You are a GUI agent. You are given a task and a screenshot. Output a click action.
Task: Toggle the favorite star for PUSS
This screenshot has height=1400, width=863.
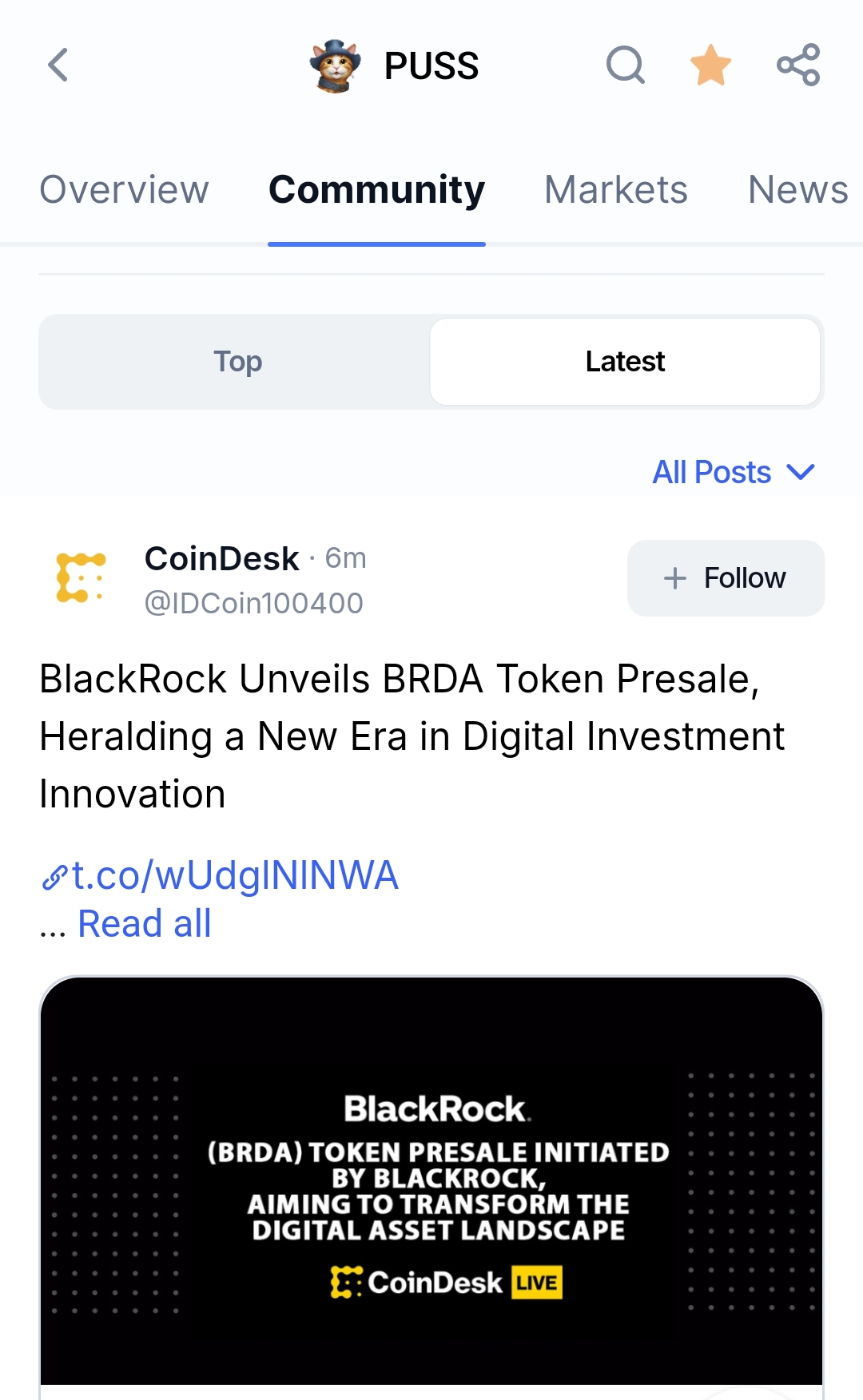click(x=710, y=65)
